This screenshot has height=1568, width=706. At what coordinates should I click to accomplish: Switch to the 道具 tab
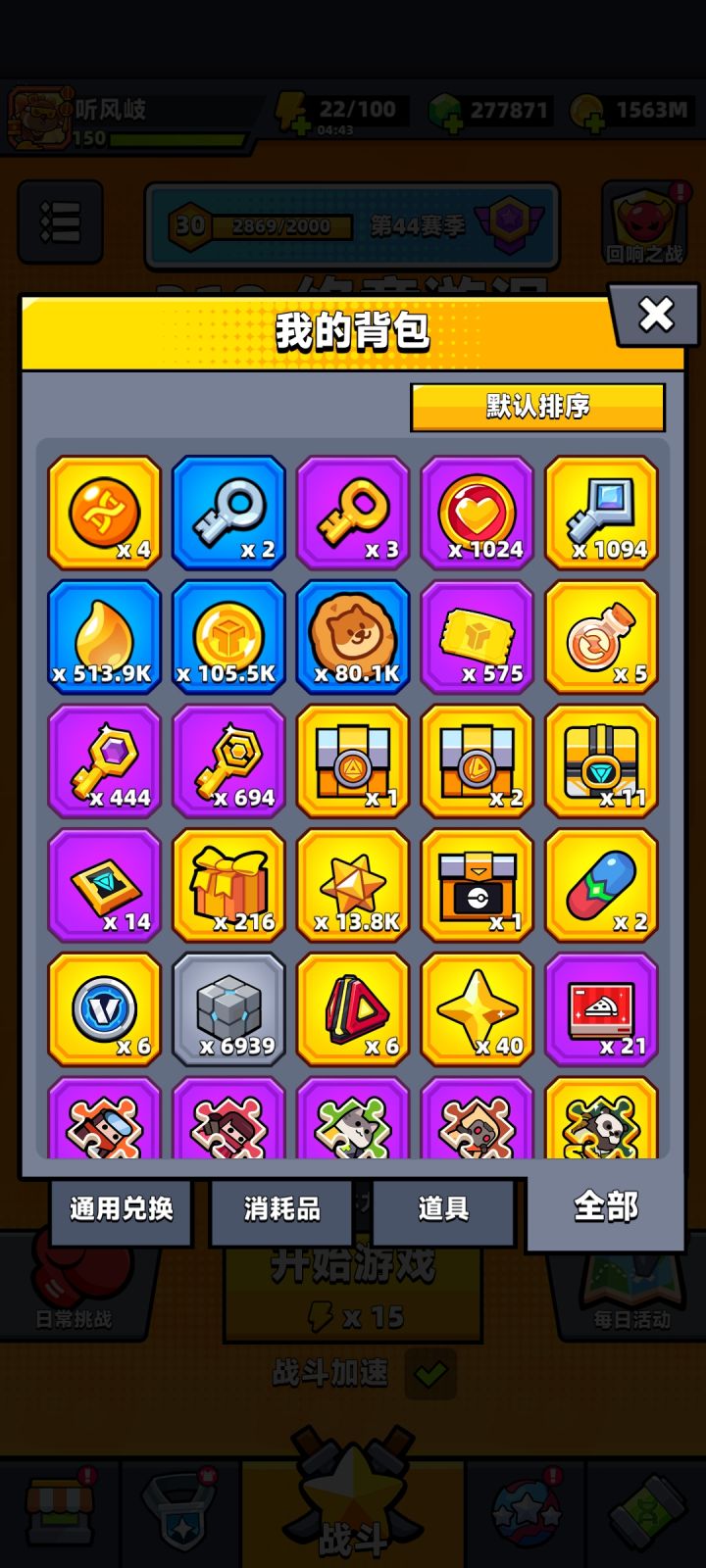pyautogui.click(x=443, y=1210)
